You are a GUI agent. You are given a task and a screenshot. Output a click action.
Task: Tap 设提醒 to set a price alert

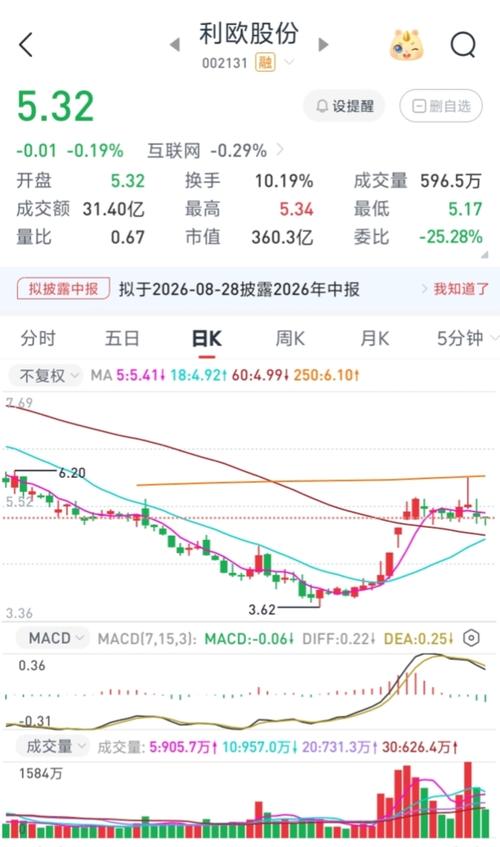point(344,106)
